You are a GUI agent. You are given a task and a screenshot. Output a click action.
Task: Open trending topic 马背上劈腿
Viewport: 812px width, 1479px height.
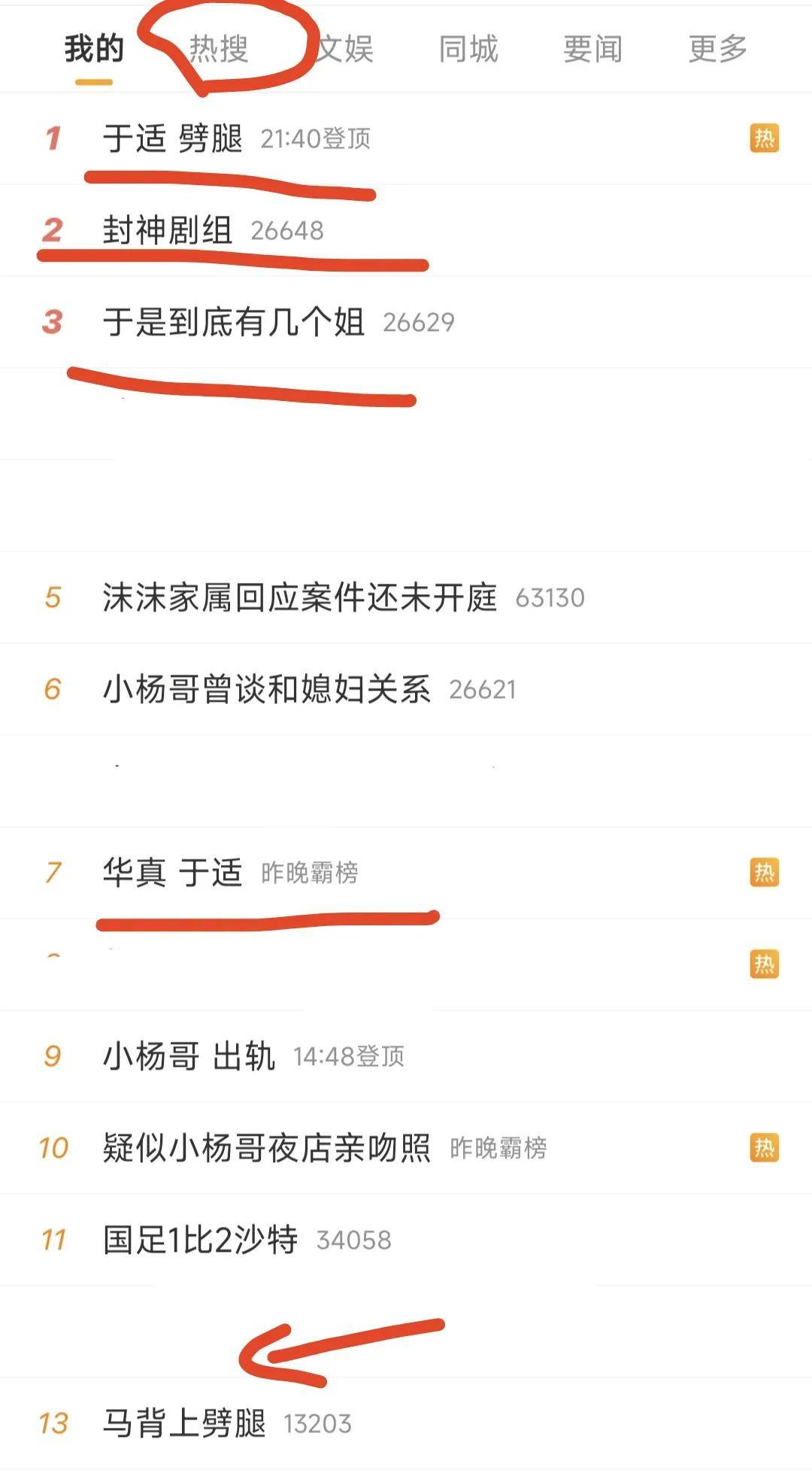[184, 1423]
